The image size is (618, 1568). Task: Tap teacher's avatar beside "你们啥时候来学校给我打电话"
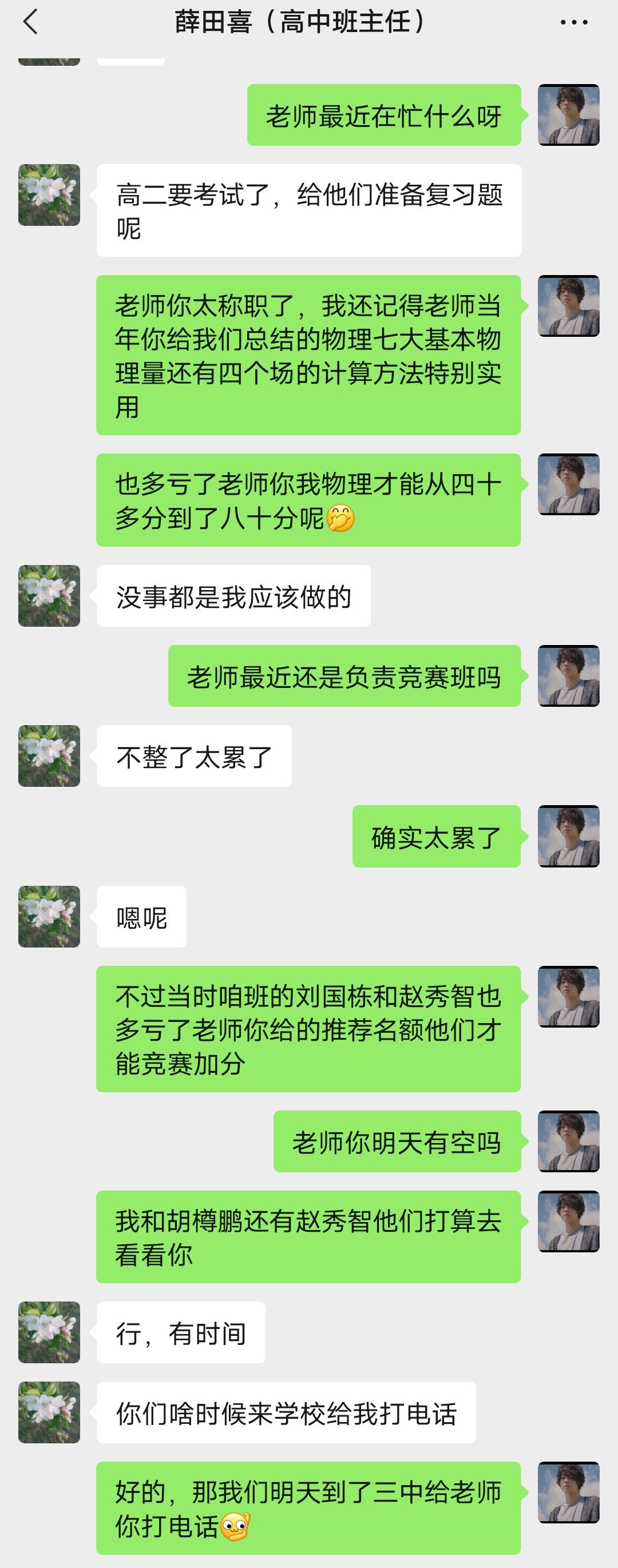(x=49, y=1413)
